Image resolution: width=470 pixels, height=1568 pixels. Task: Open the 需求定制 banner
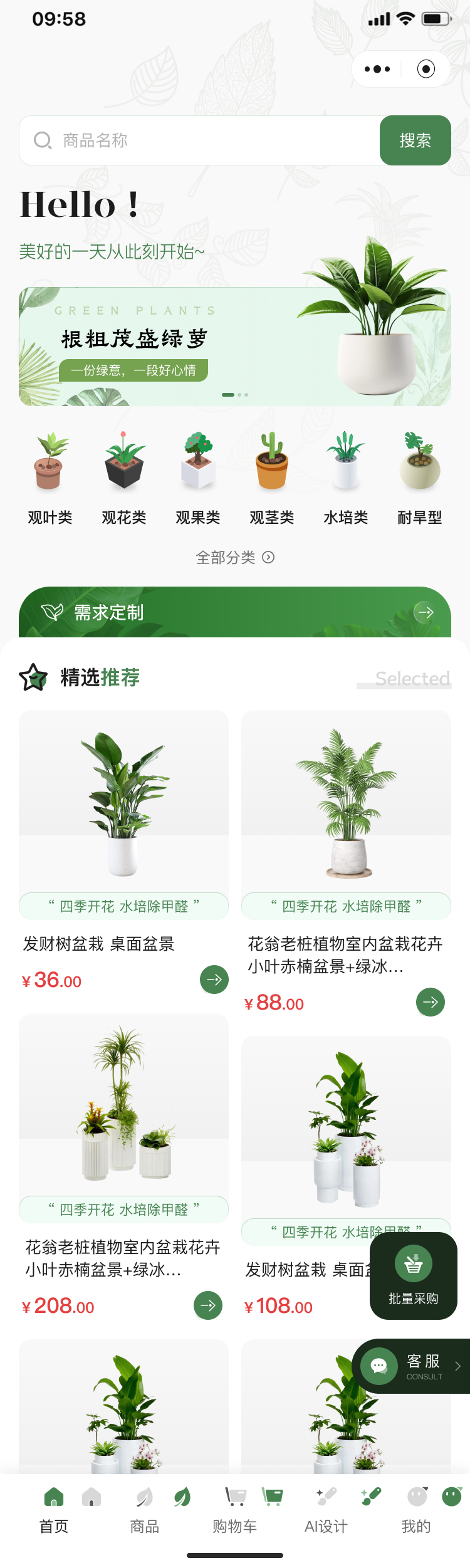235,612
